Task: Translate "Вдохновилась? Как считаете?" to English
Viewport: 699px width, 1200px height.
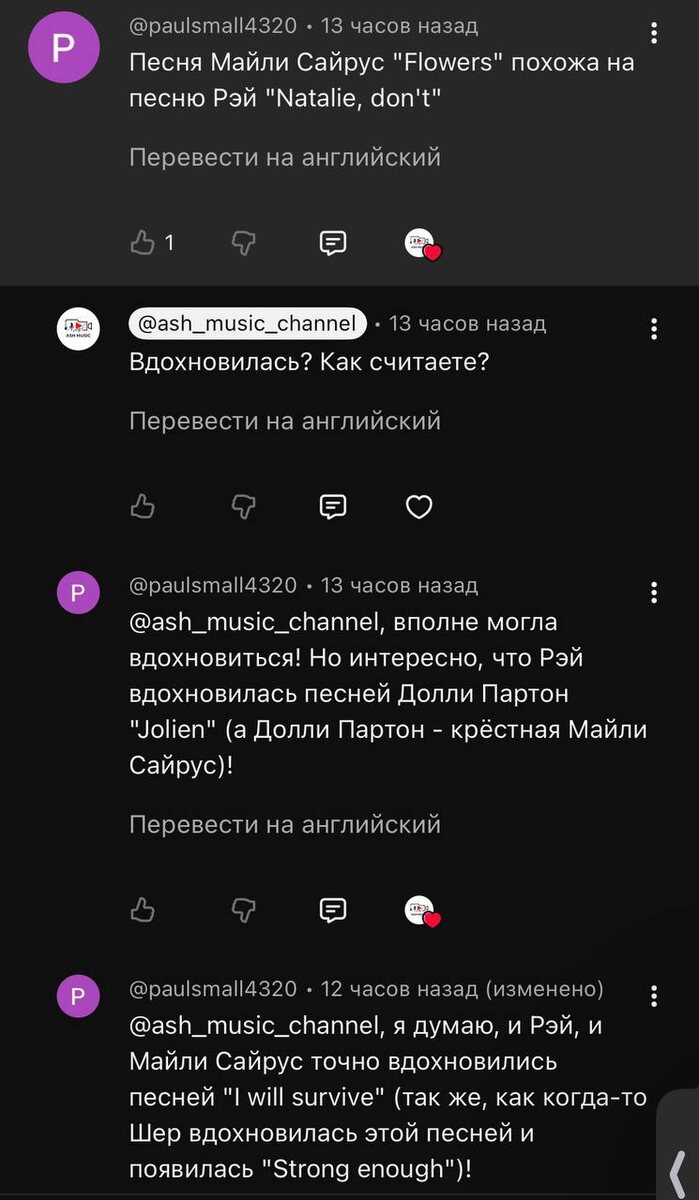Action: point(285,421)
